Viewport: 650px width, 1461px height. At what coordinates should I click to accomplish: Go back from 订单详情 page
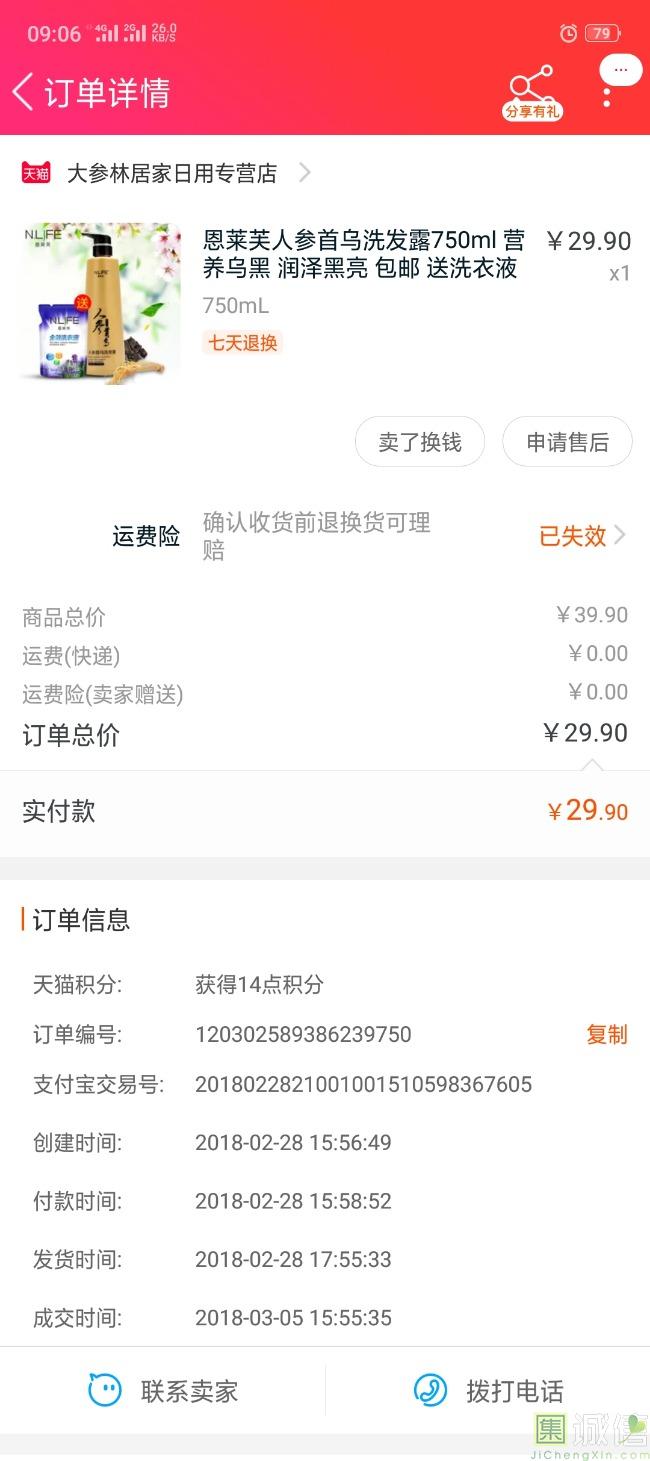click(23, 92)
